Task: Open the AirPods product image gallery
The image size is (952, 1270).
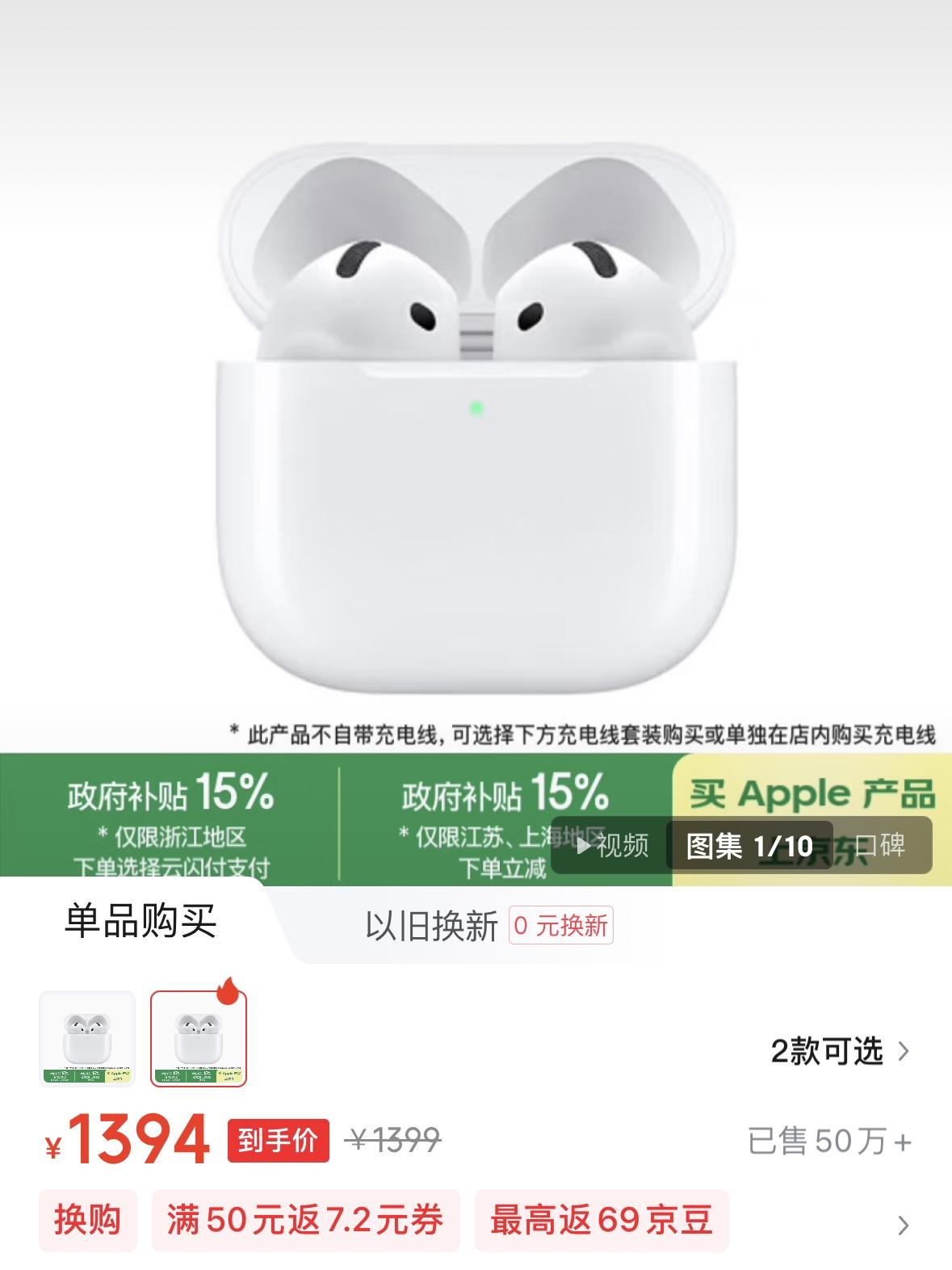Action: (x=476, y=420)
